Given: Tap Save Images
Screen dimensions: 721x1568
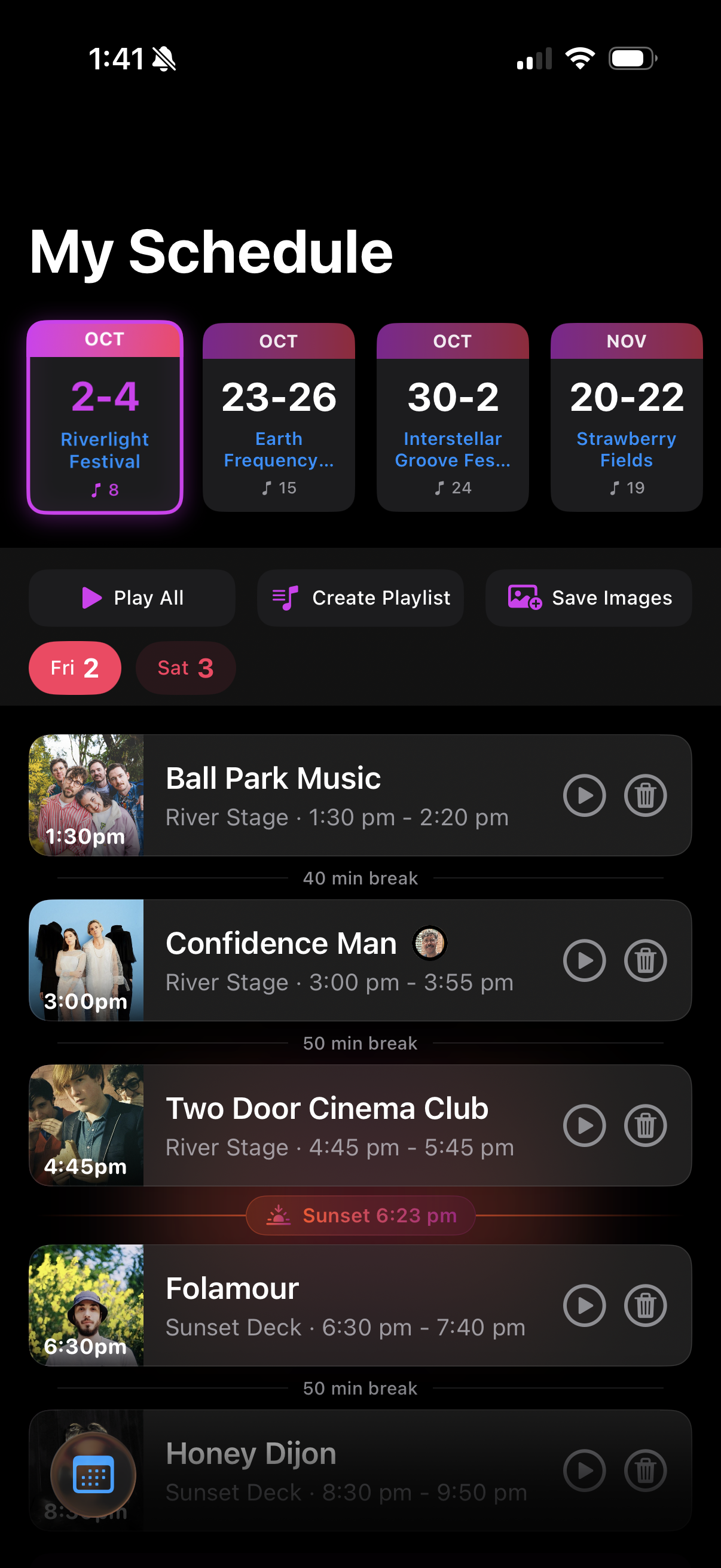Looking at the screenshot, I should pos(588,598).
